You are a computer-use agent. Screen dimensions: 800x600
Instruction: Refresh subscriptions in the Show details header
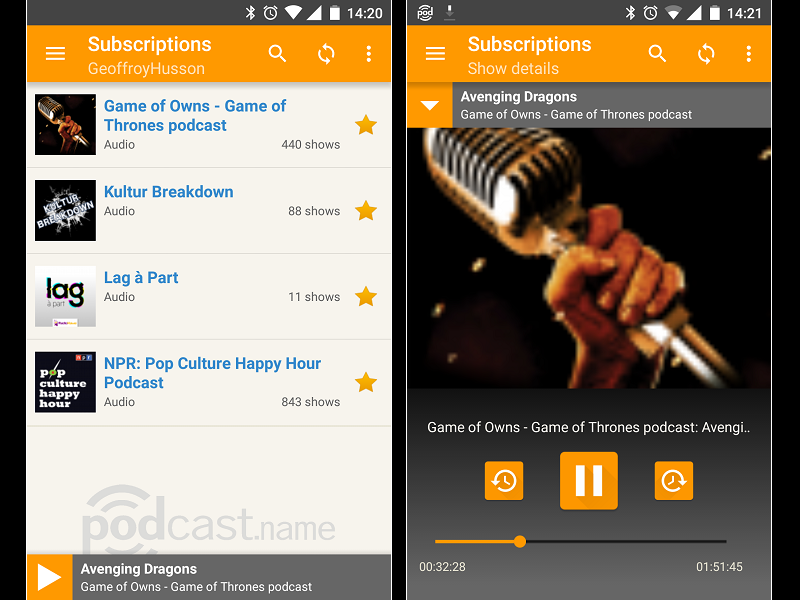click(706, 54)
